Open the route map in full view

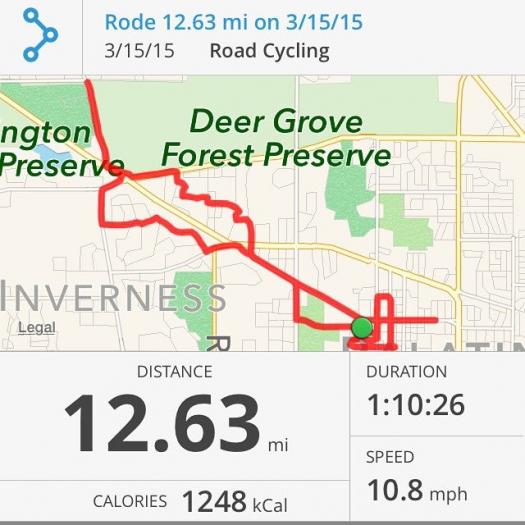tap(262, 213)
